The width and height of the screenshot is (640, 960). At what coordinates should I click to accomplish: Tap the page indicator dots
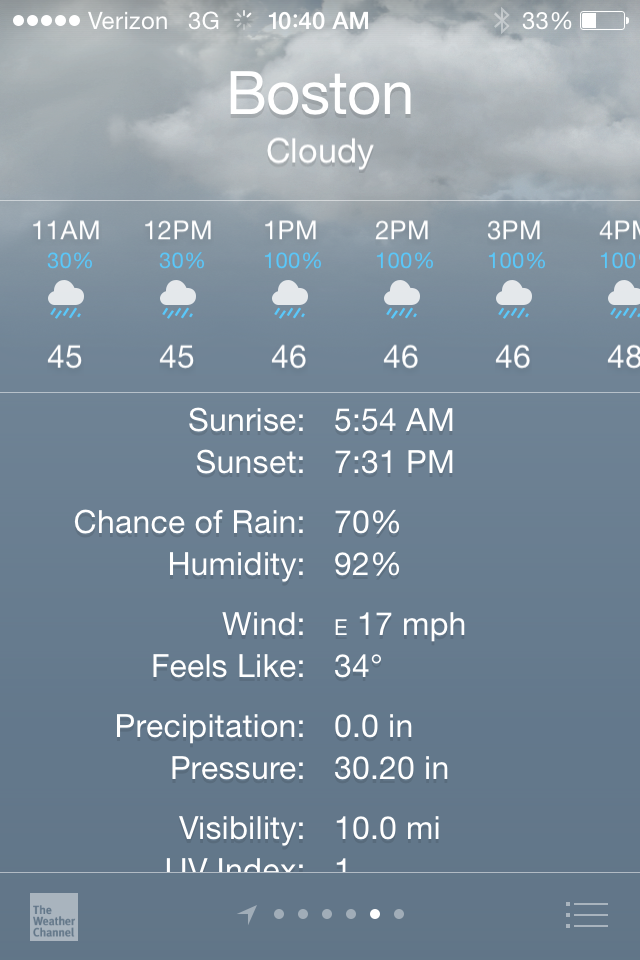point(338,914)
